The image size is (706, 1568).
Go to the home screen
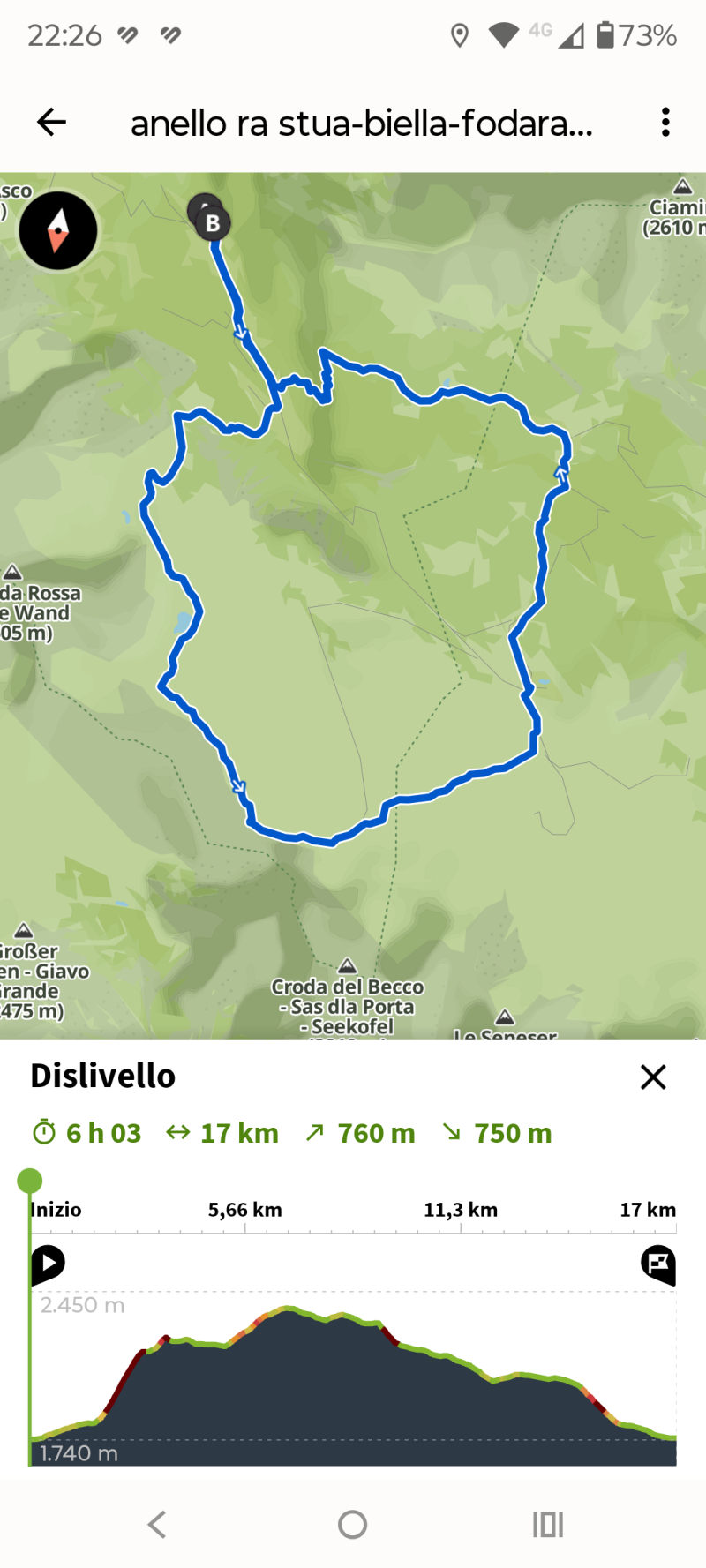353,1525
